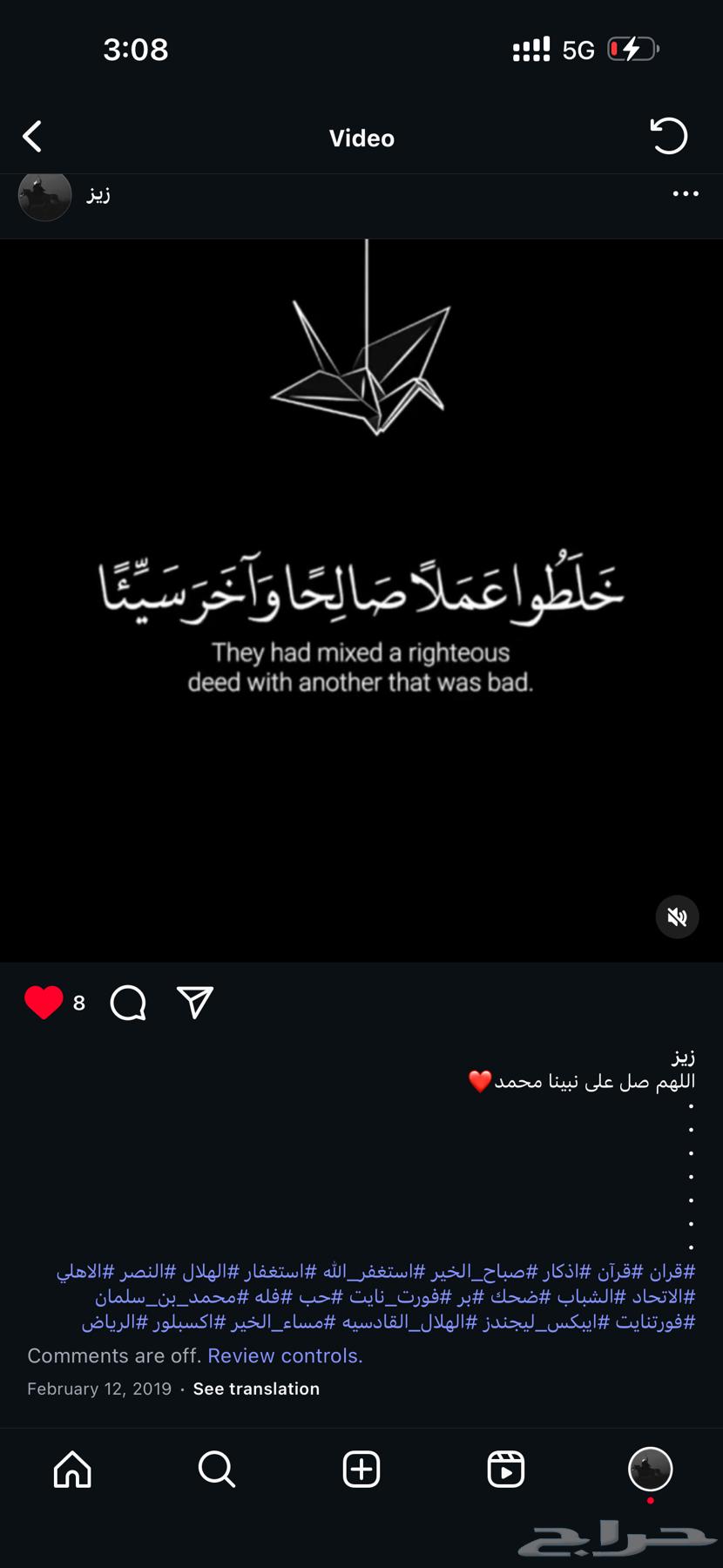Viewport: 723px width, 1568px height.
Task: Open Review controls link
Action: click(283, 1355)
